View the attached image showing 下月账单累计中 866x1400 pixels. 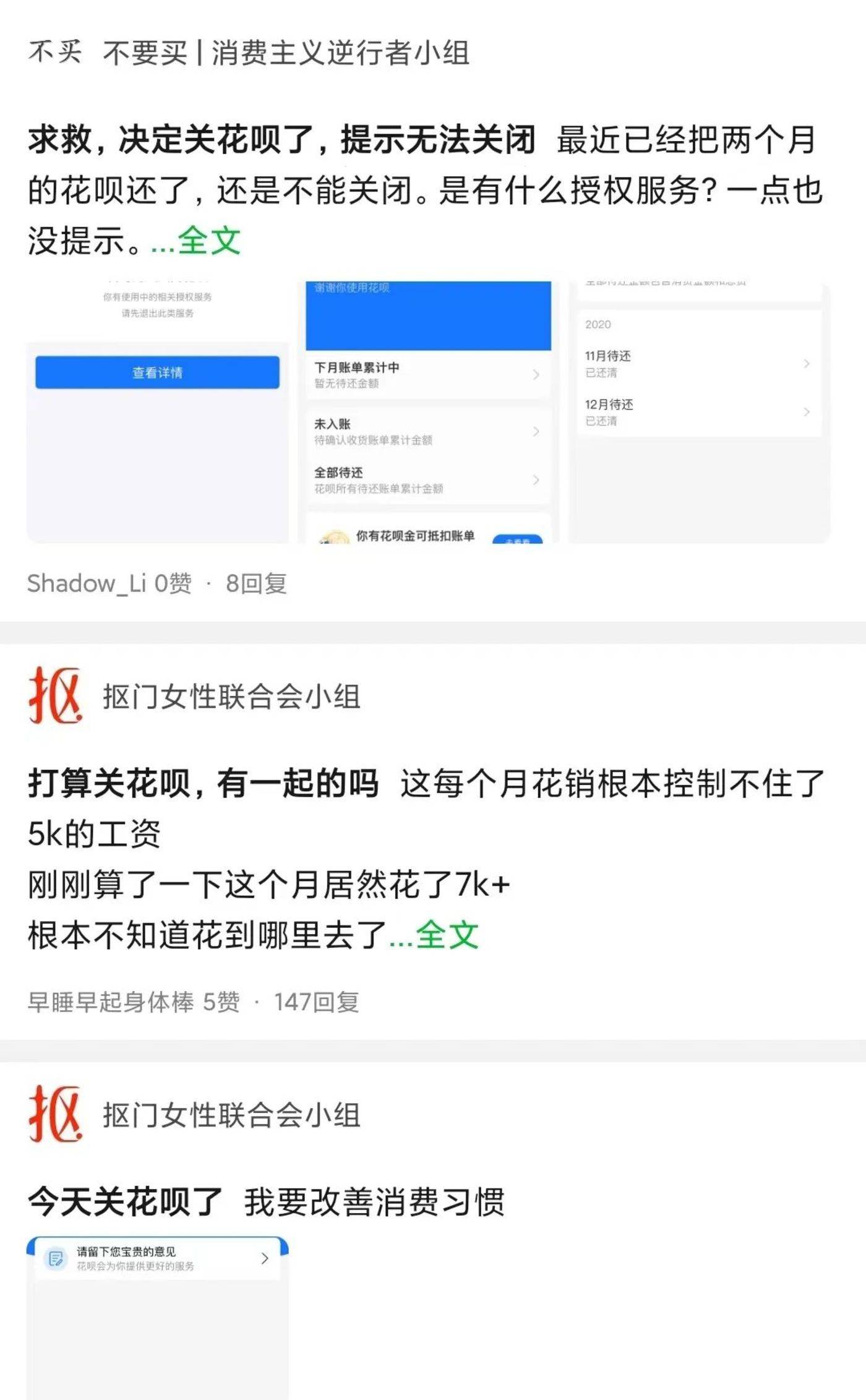(x=428, y=412)
